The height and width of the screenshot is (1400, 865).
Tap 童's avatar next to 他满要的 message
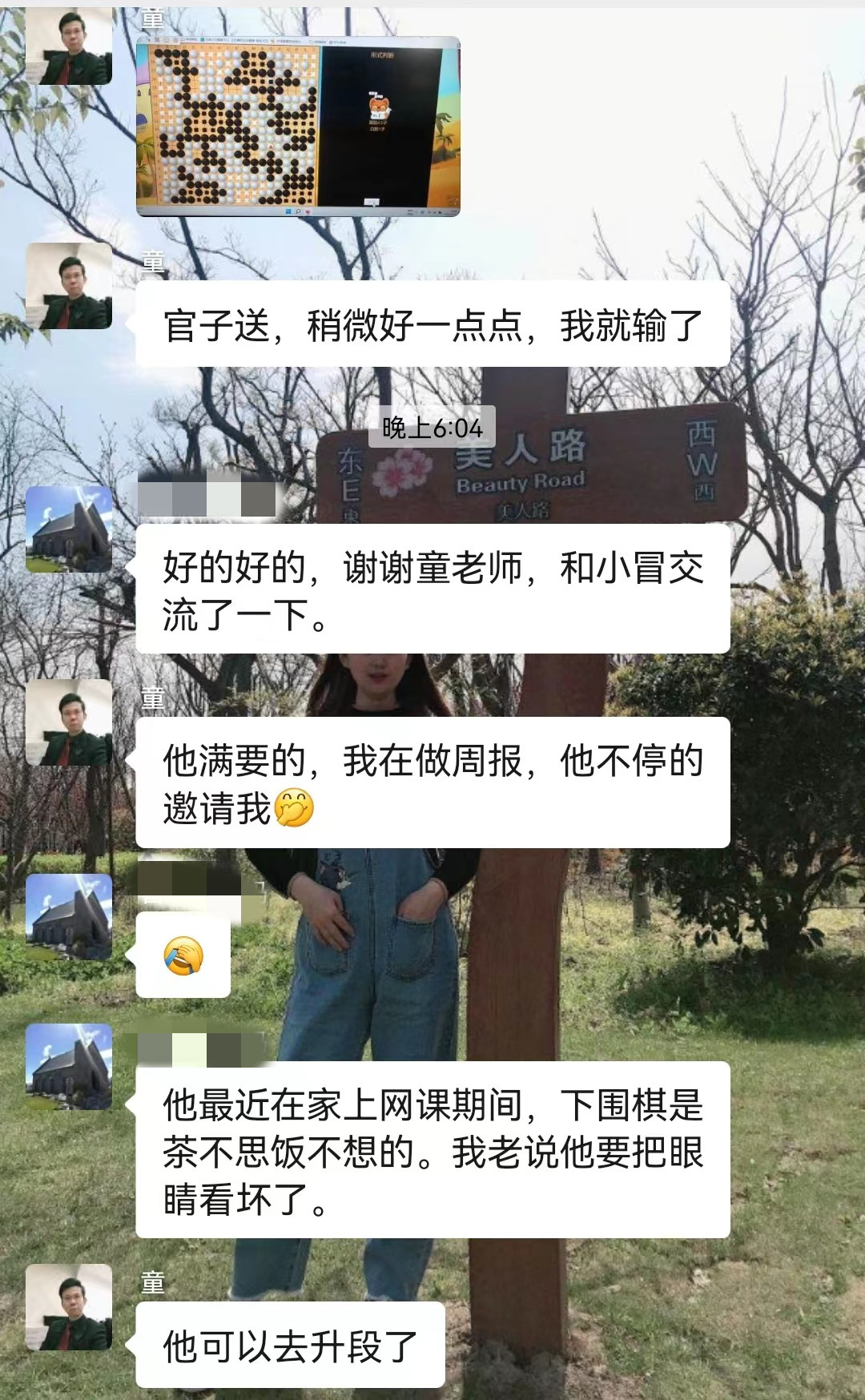(x=69, y=722)
